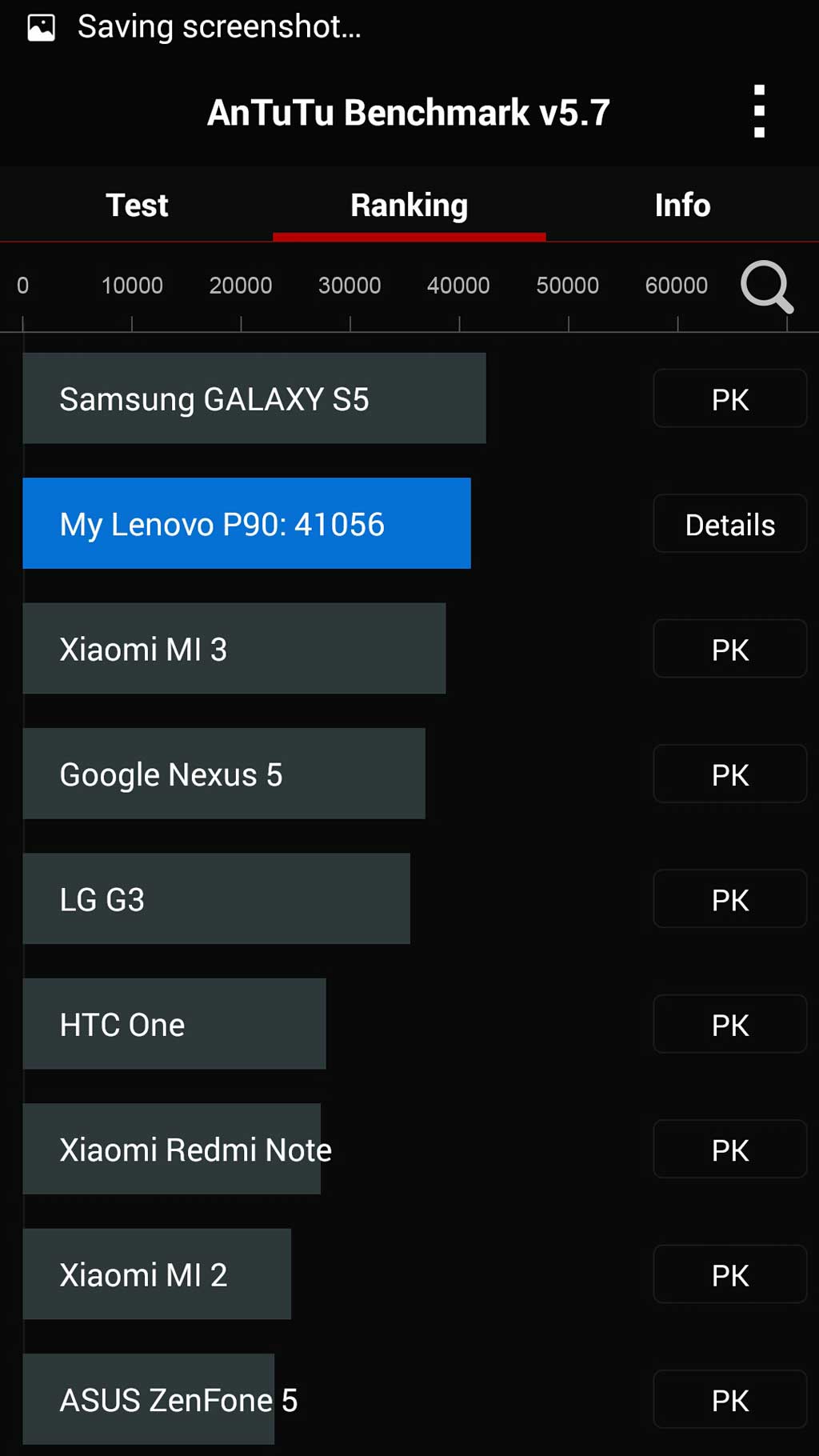Screen dimensions: 819x1456
Task: Tap PK for HTC One
Action: (x=729, y=1025)
